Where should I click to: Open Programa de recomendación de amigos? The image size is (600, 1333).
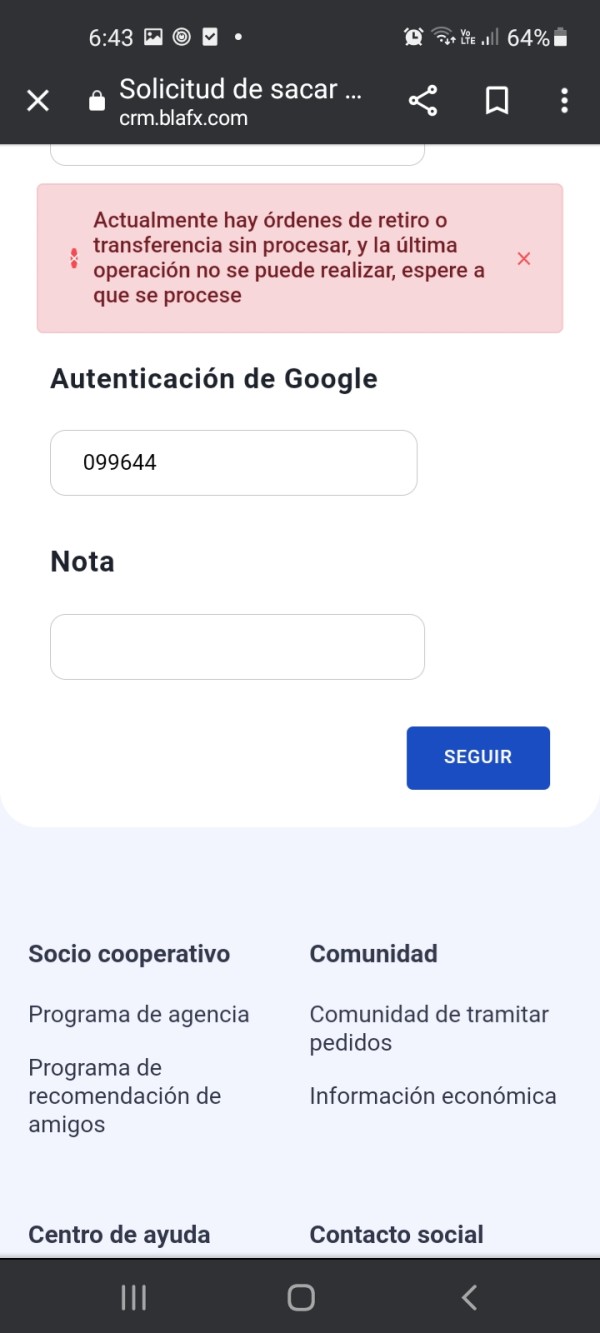point(124,1096)
